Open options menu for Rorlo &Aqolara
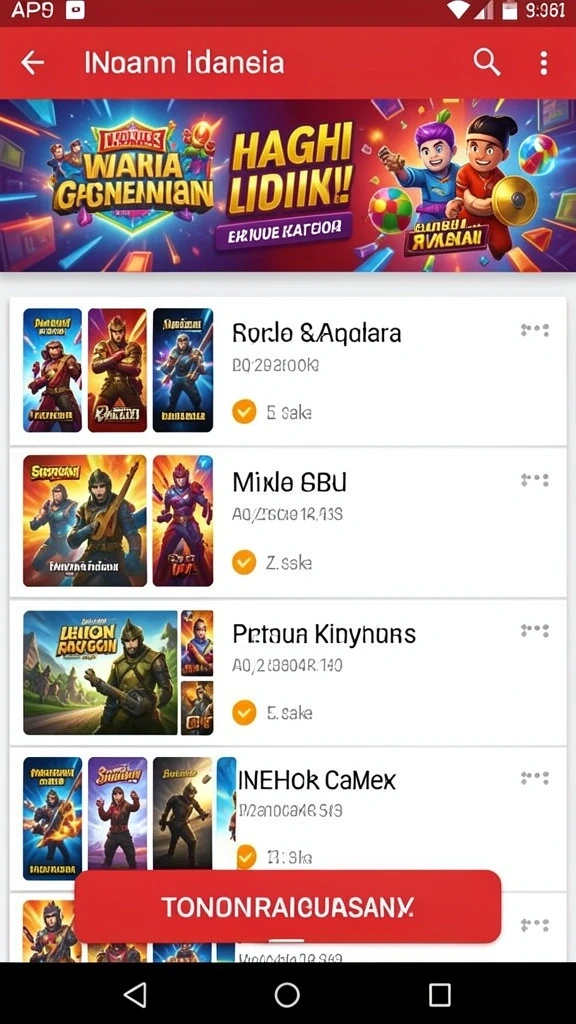 (x=534, y=330)
